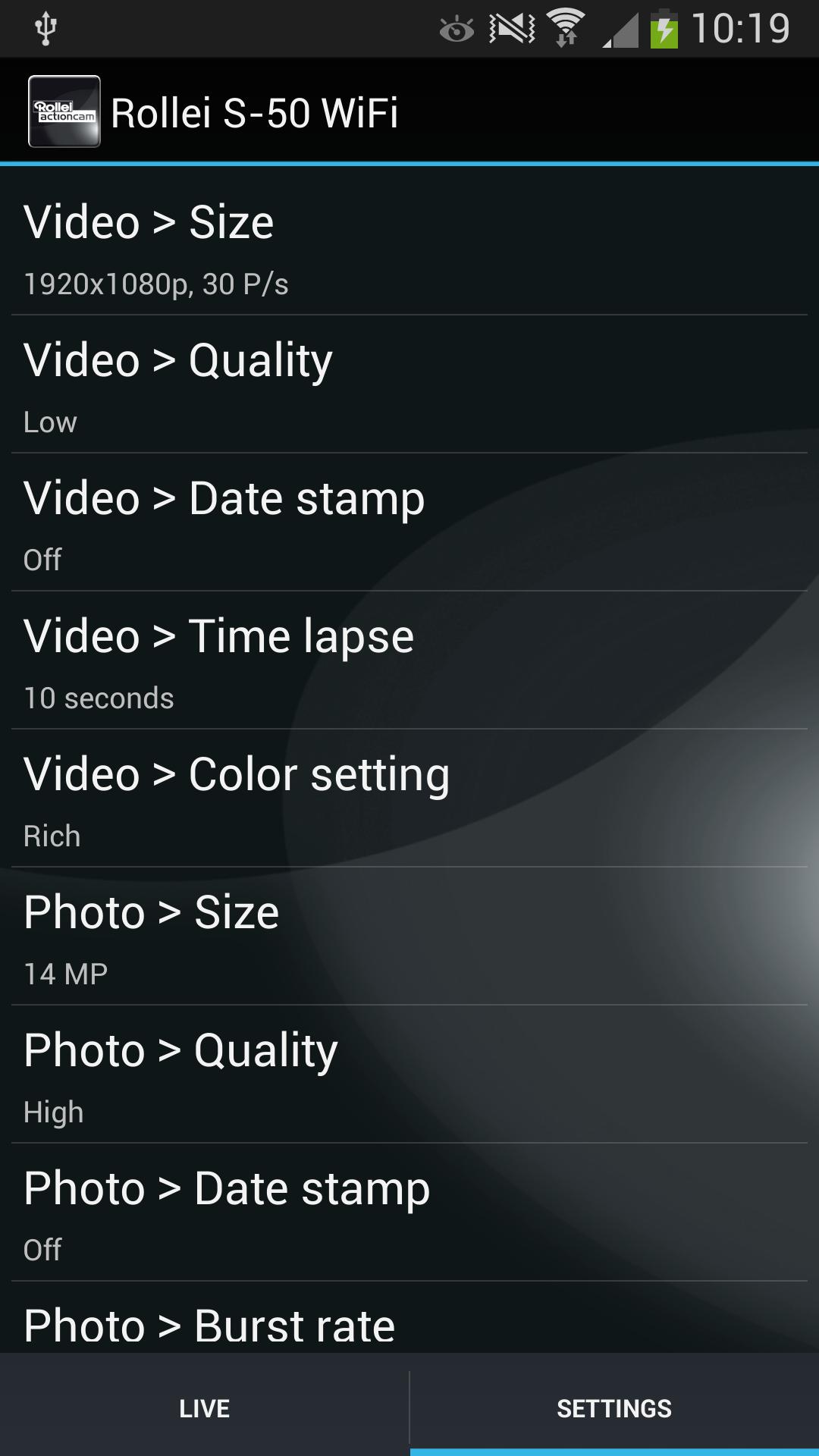Switch to the Live tab
Image resolution: width=819 pixels, height=1456 pixels.
coord(204,1408)
